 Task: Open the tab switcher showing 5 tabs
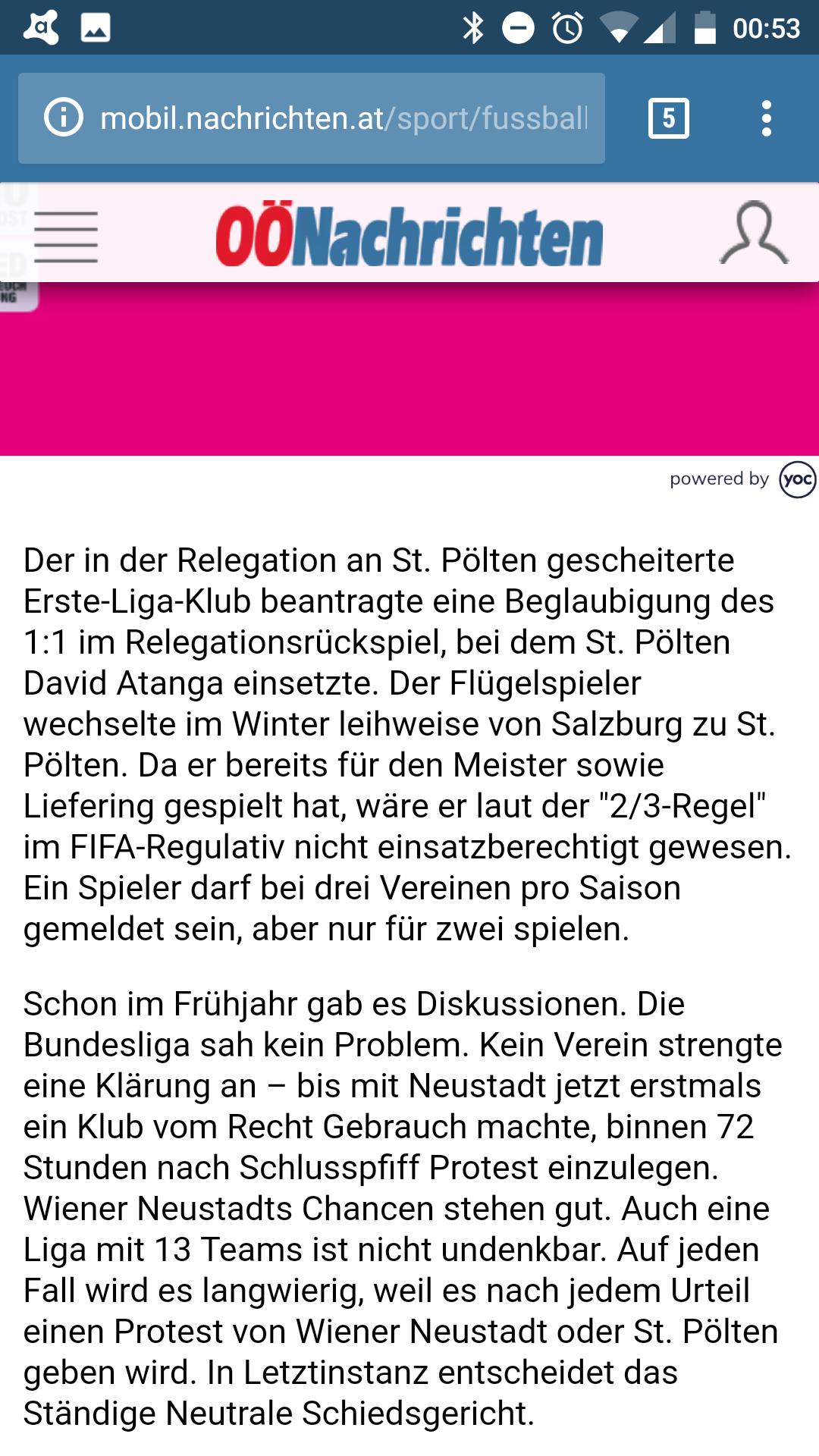669,118
